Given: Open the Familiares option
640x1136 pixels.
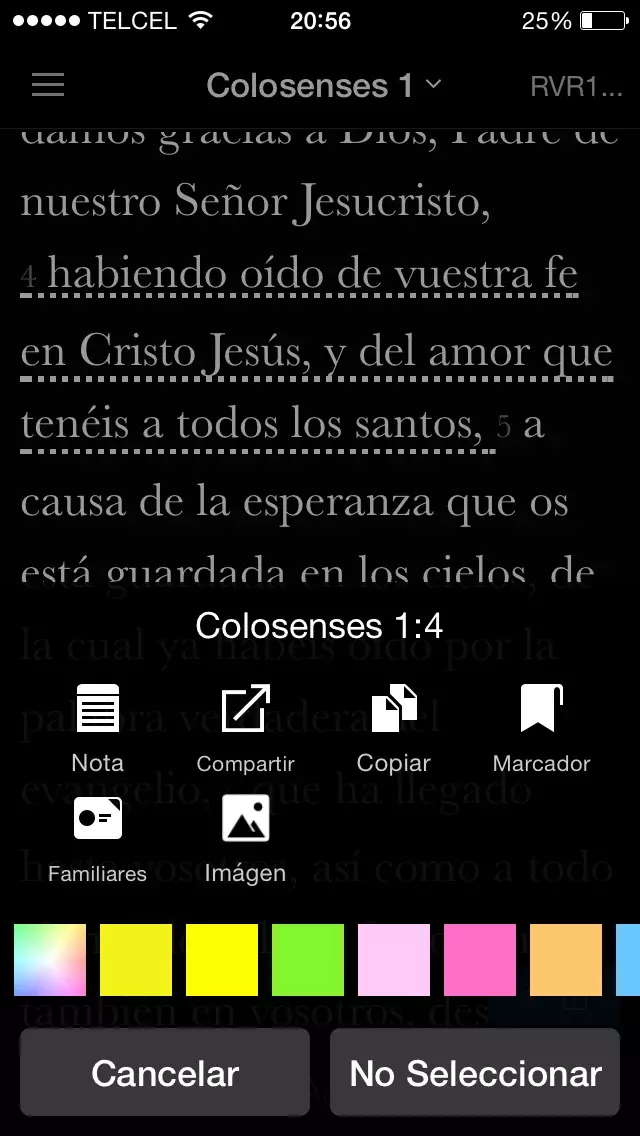Looking at the screenshot, I should [x=97, y=839].
